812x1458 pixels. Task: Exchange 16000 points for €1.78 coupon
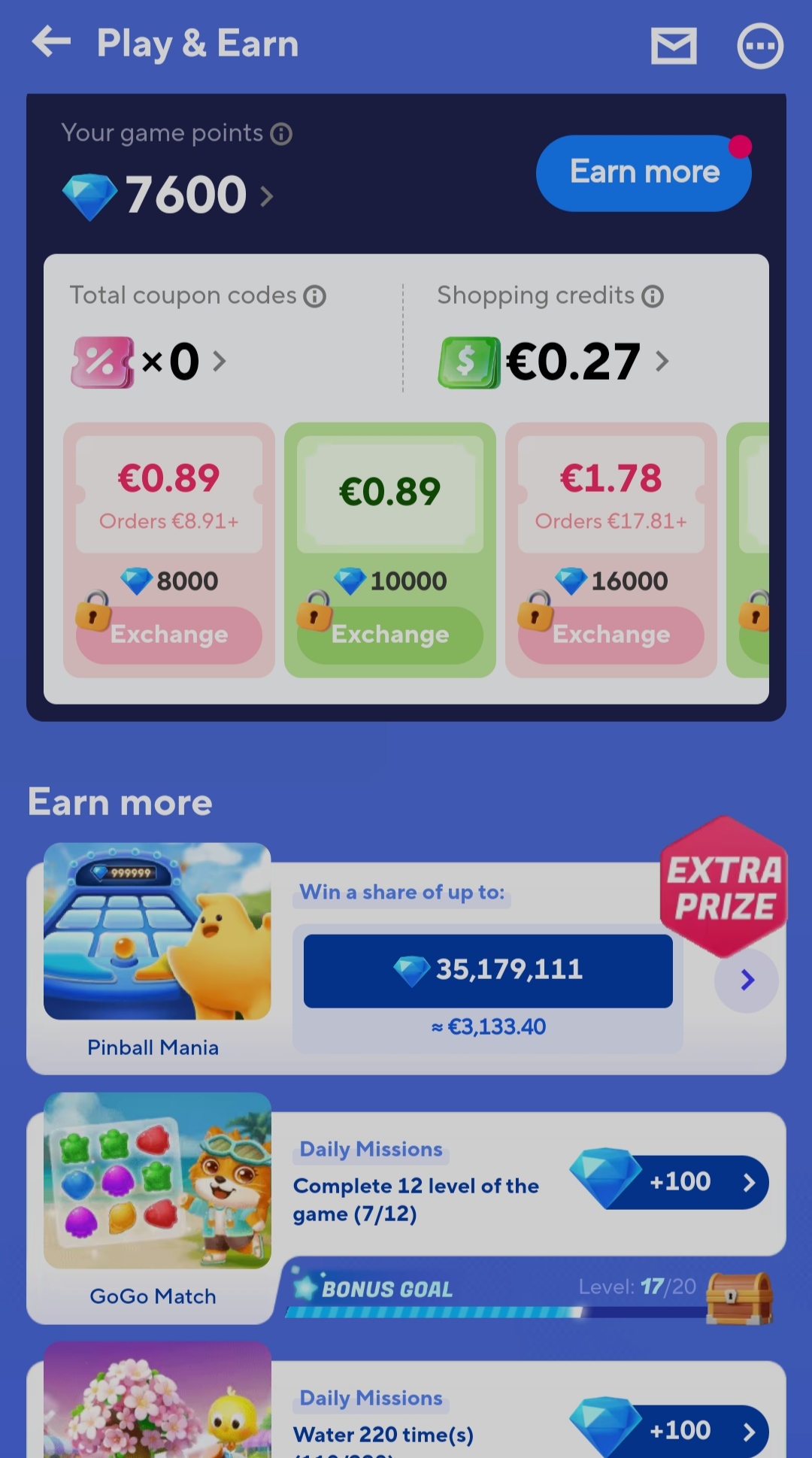[611, 634]
